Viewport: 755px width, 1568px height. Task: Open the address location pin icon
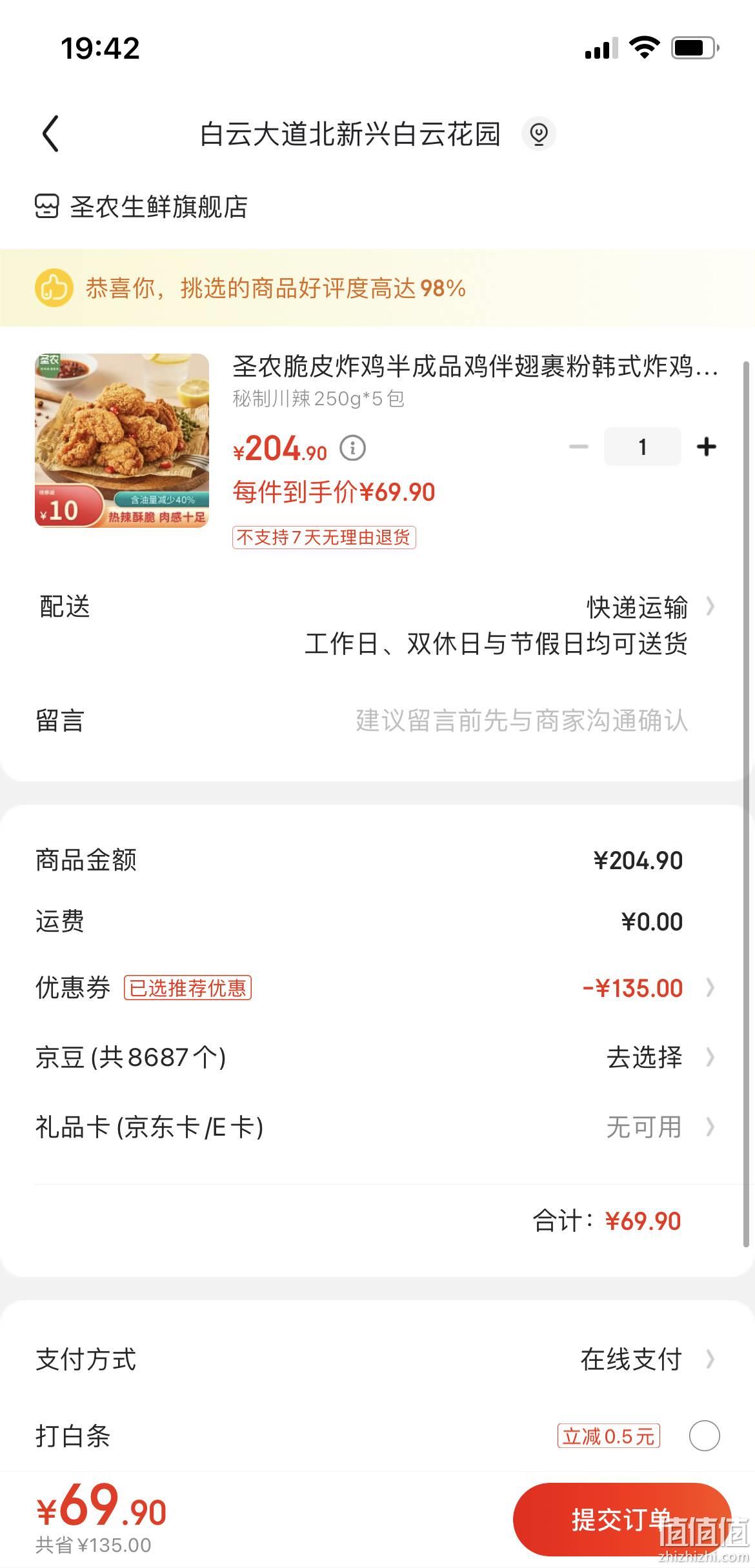click(x=539, y=134)
